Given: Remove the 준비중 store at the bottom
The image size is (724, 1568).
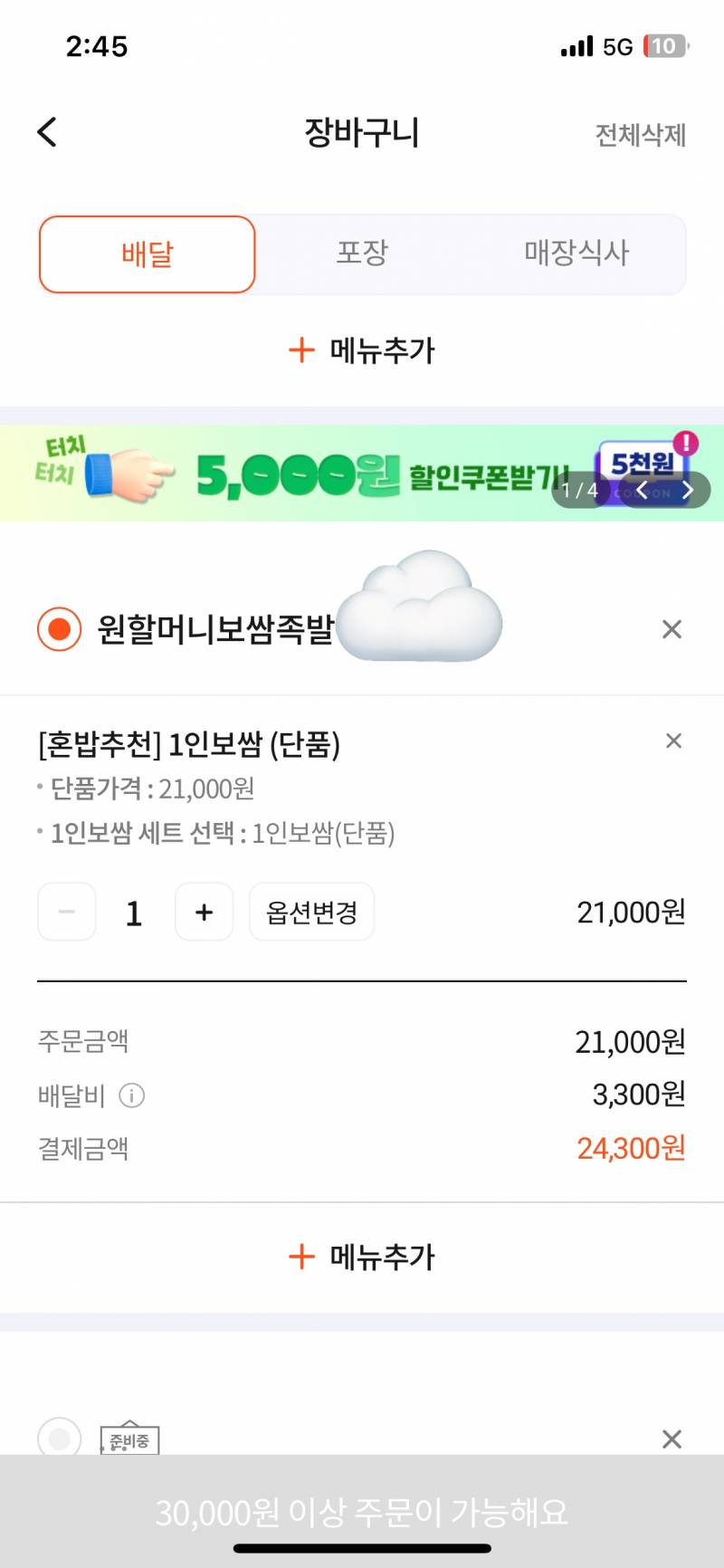Looking at the screenshot, I should pyautogui.click(x=672, y=1439).
